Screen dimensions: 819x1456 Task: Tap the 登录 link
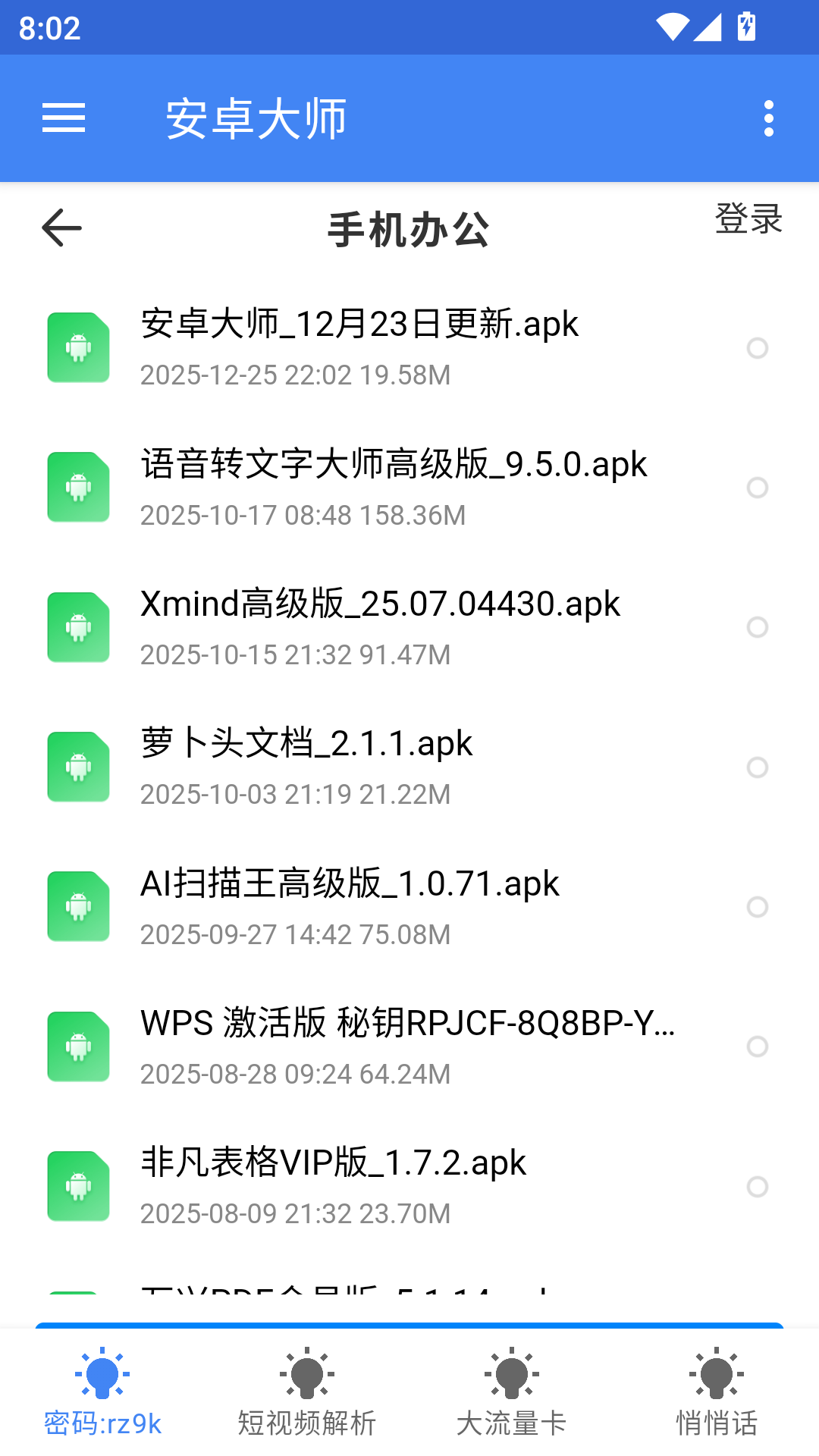[748, 219]
